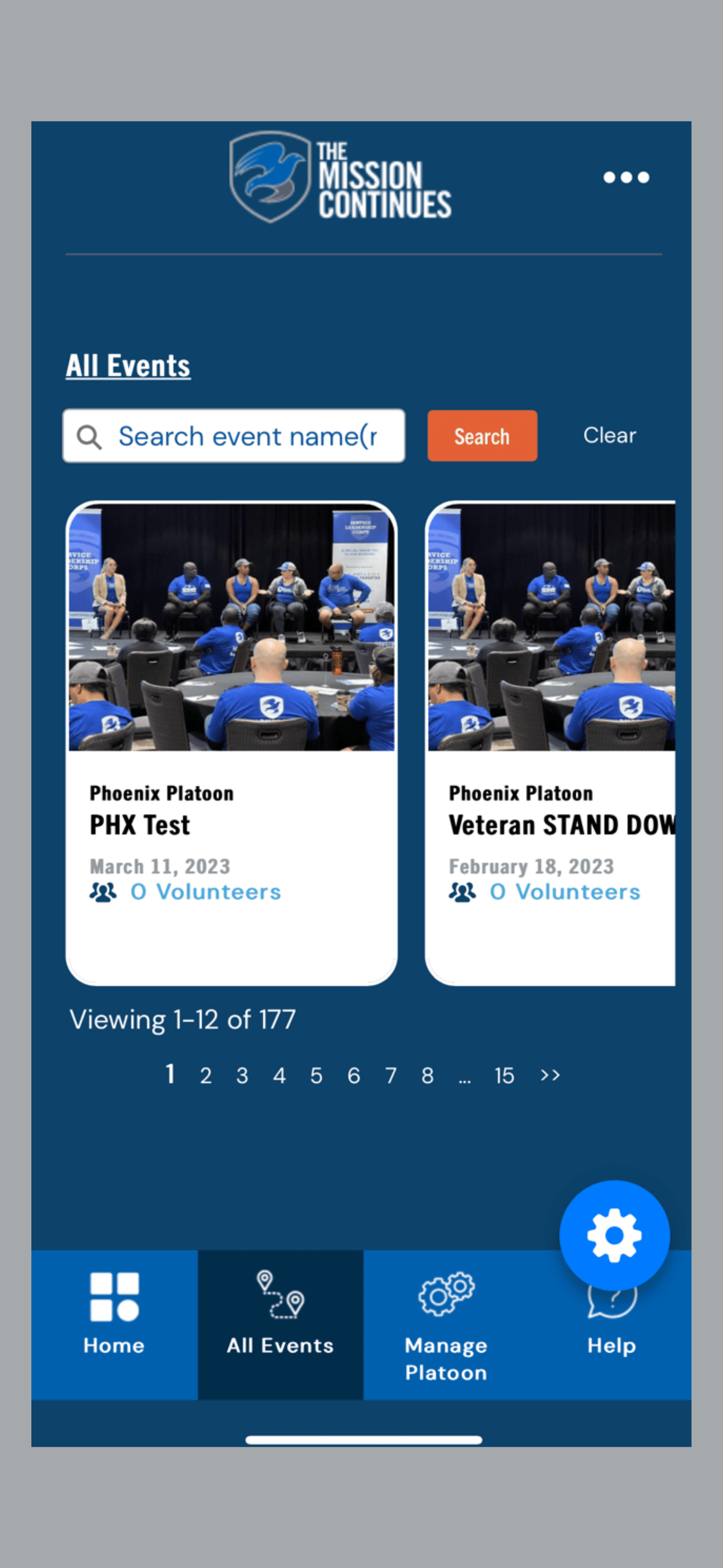Image resolution: width=723 pixels, height=1568 pixels.
Task: Select the All Events tab
Action: tap(280, 1325)
